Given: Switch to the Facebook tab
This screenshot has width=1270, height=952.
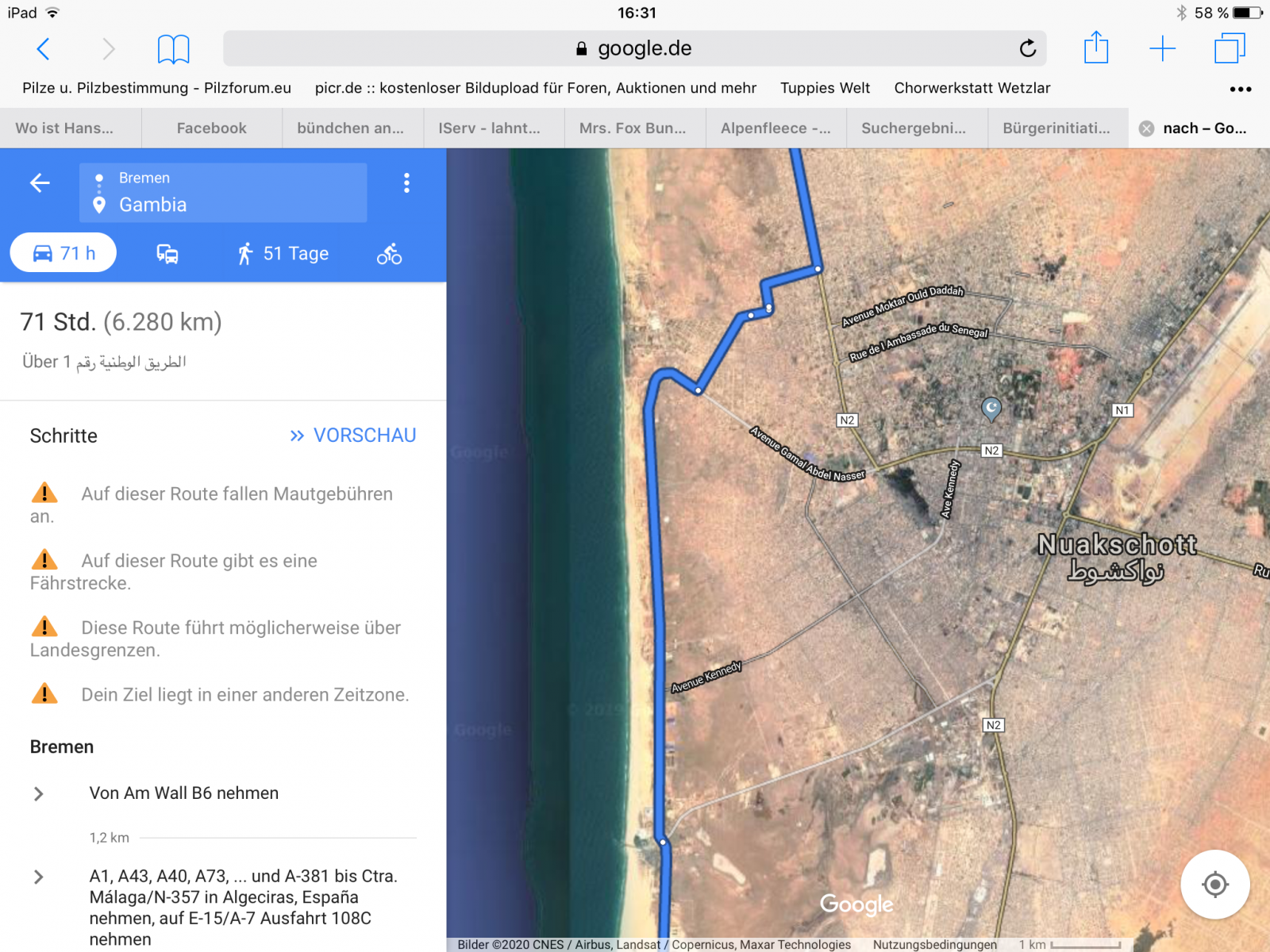Looking at the screenshot, I should 211,129.
